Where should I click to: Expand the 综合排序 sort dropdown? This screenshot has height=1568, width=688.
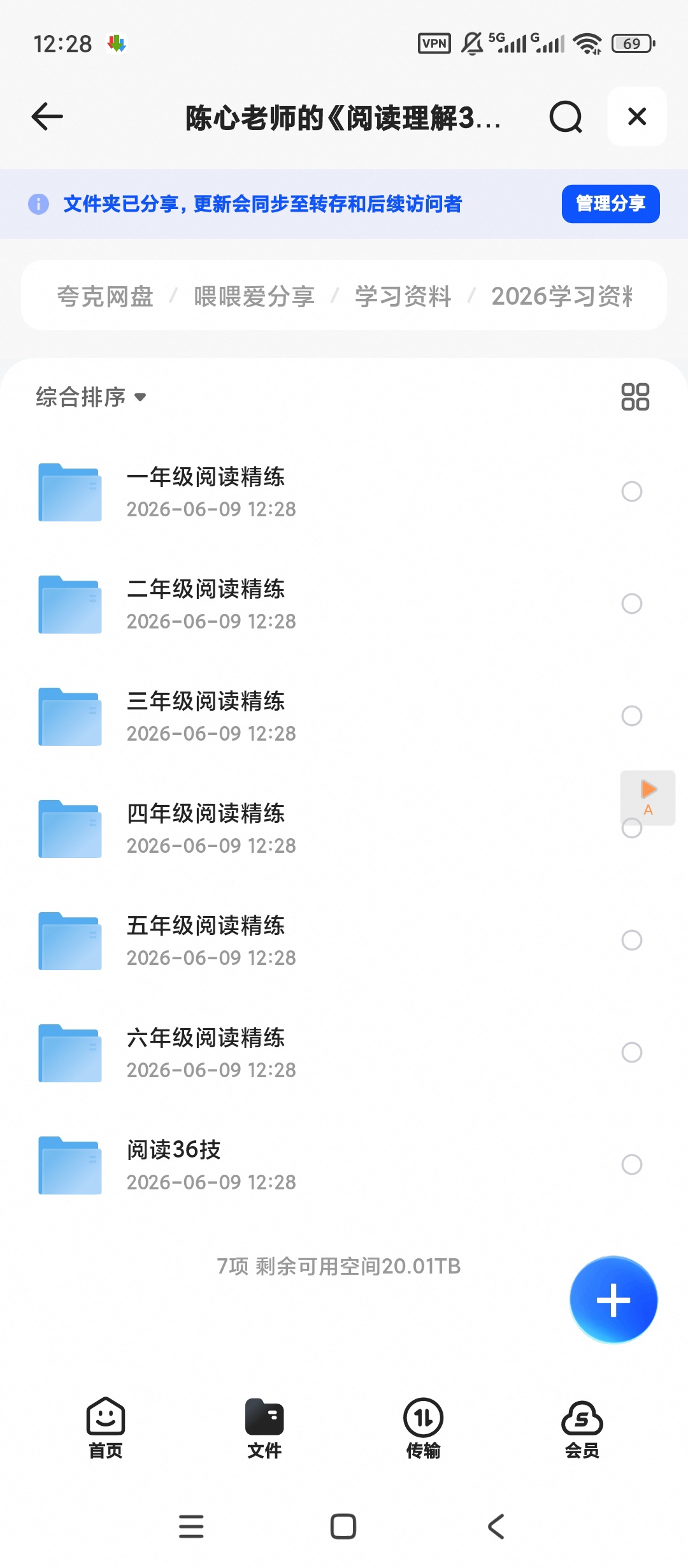click(91, 397)
